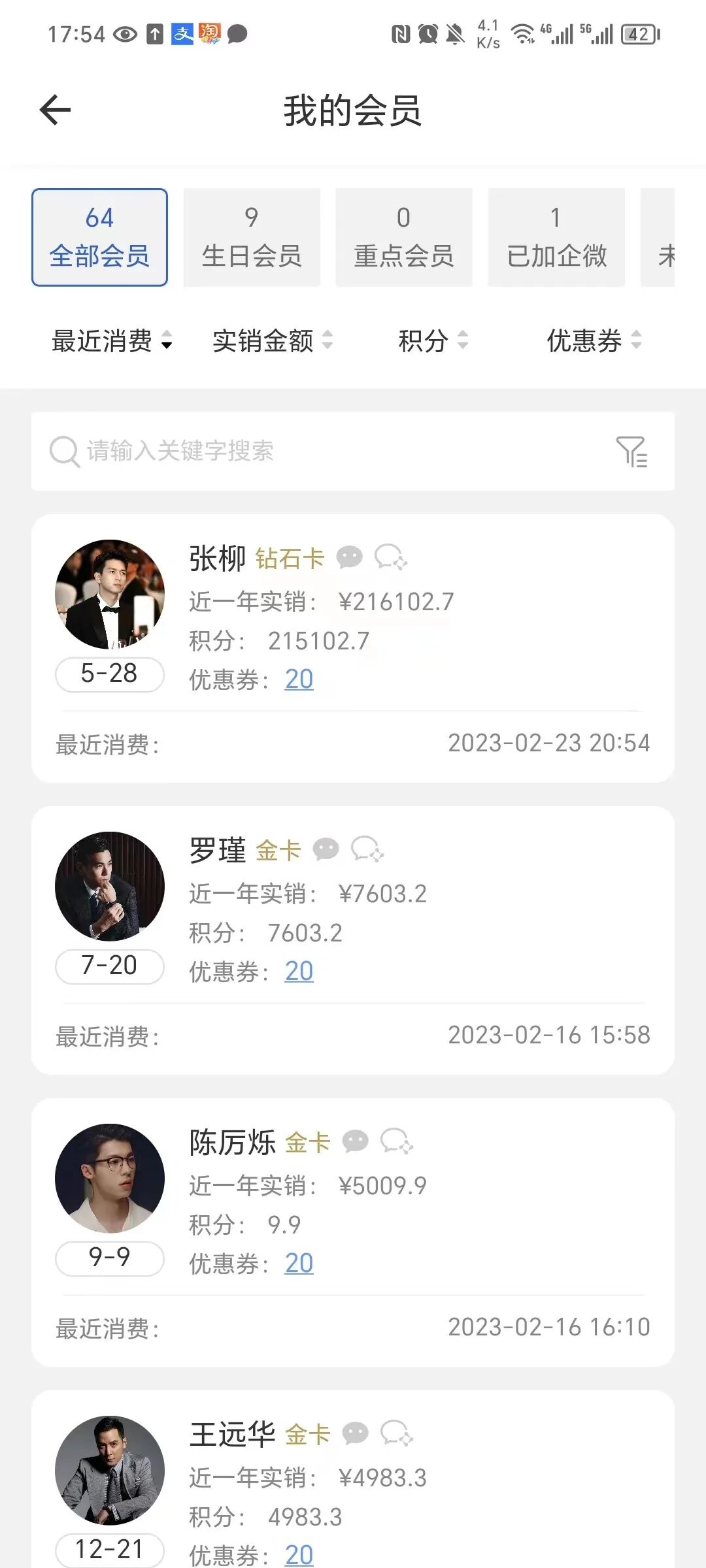Screen dimensions: 706x1568
Task: Message 张柳 via the chat bubble icon
Action: click(349, 557)
